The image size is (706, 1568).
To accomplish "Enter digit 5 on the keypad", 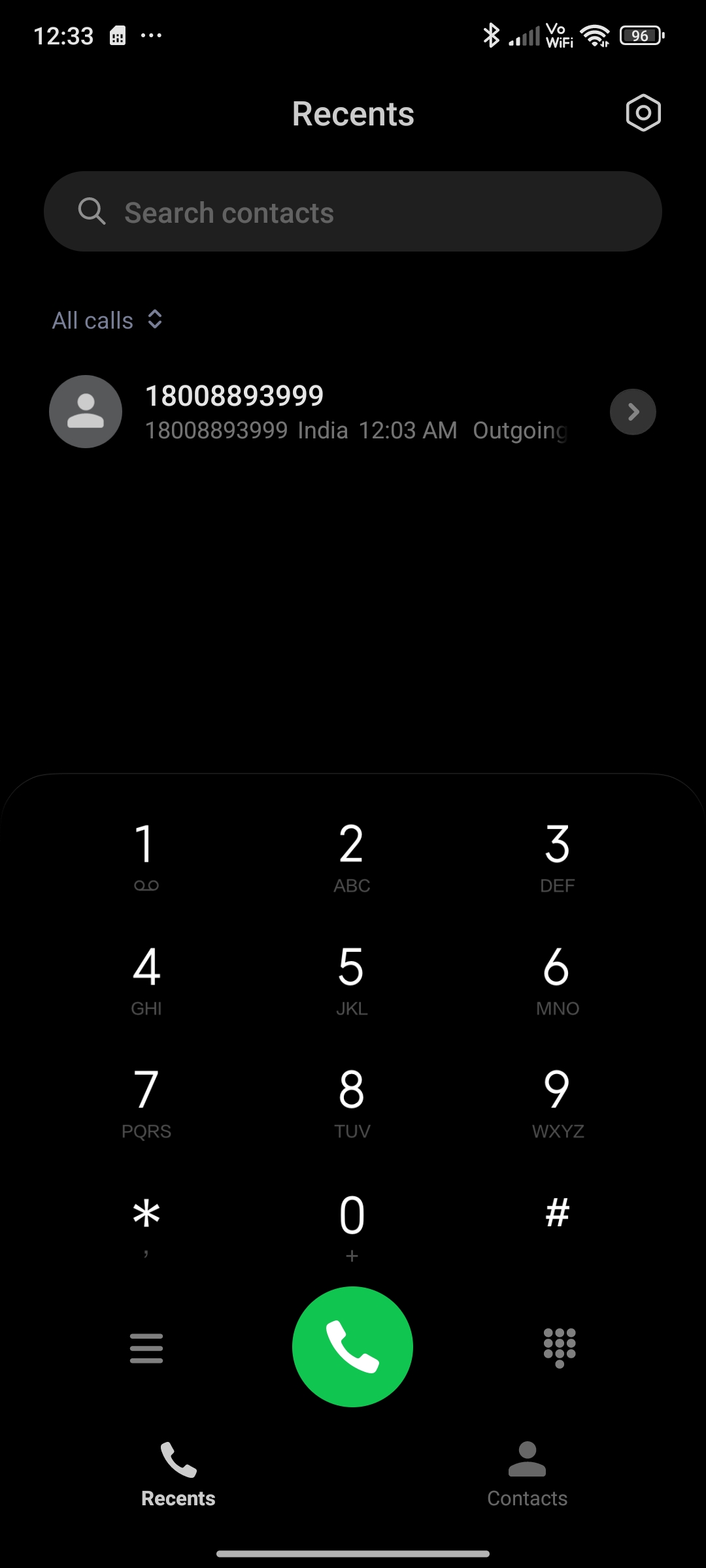I will pos(352,979).
